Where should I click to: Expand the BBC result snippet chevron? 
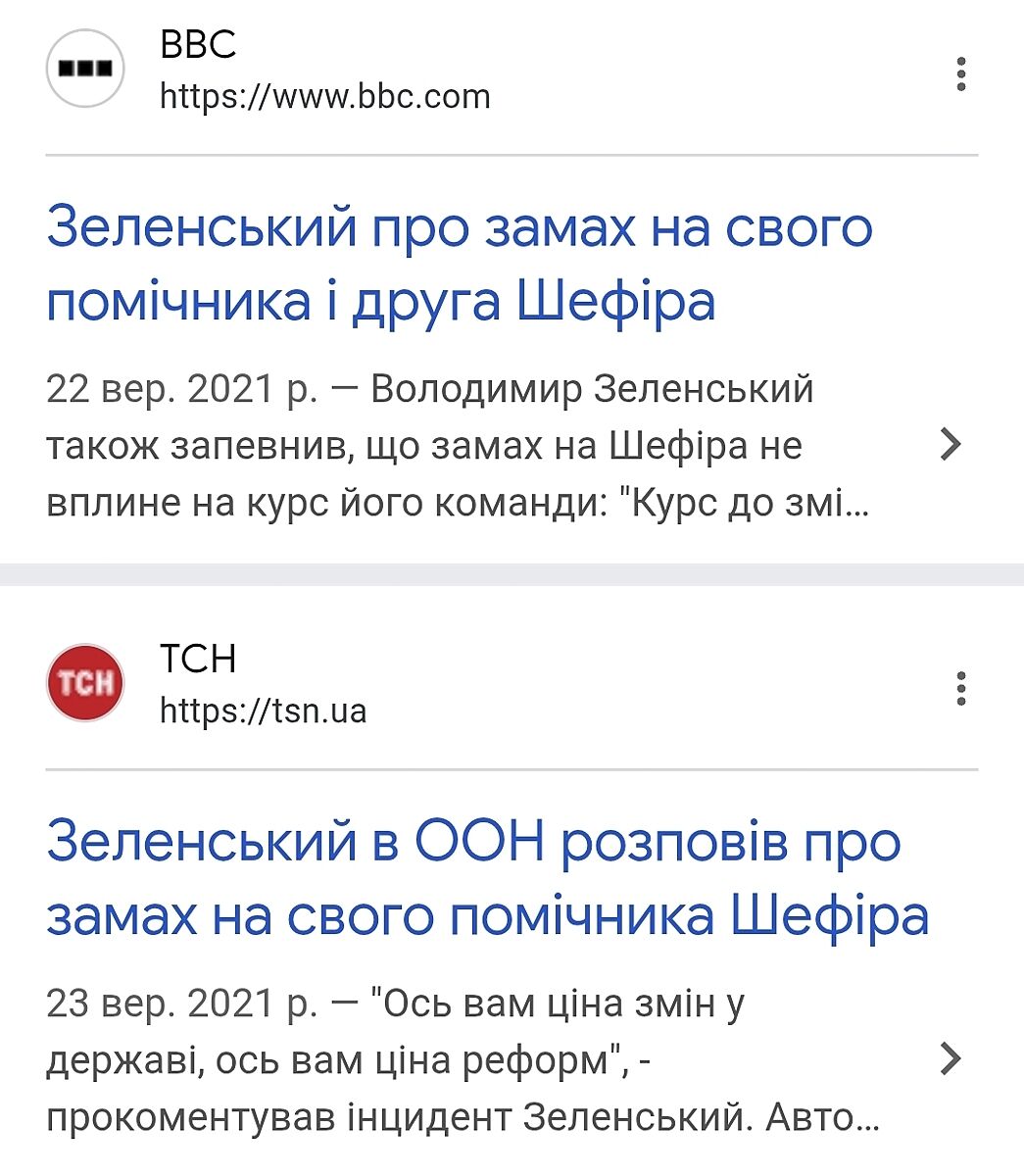click(950, 445)
